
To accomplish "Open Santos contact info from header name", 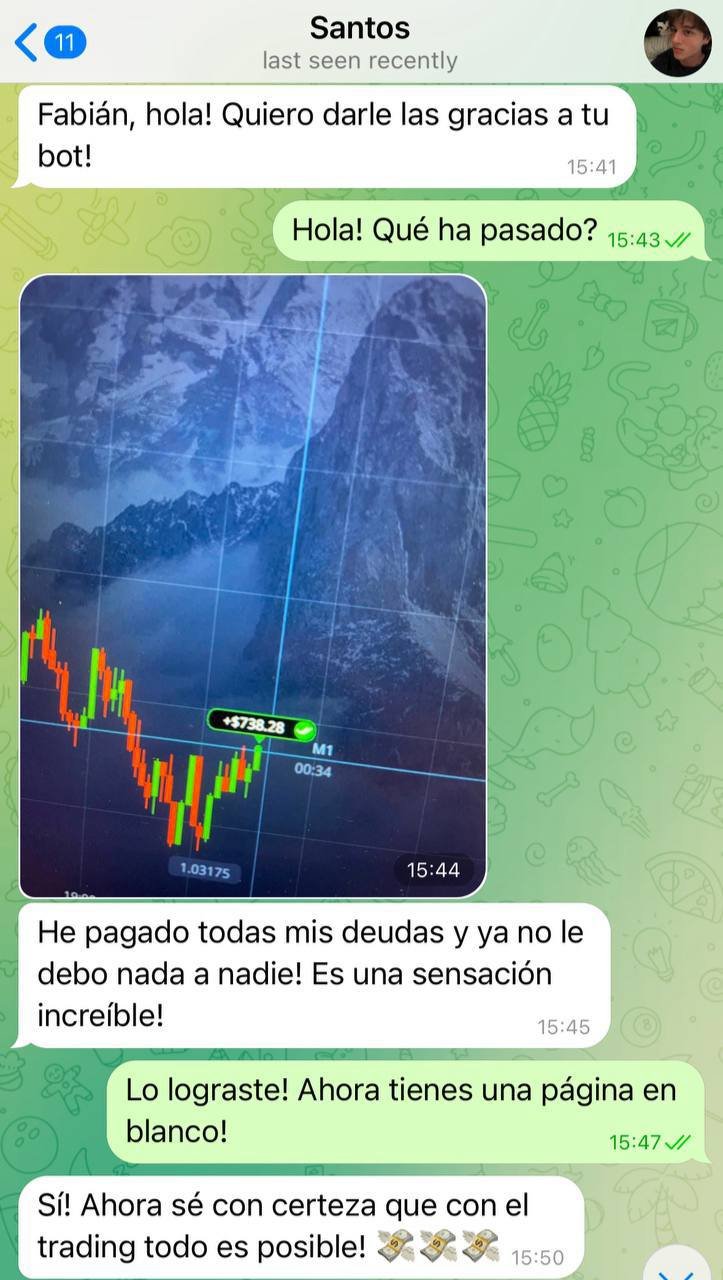I will click(359, 28).
